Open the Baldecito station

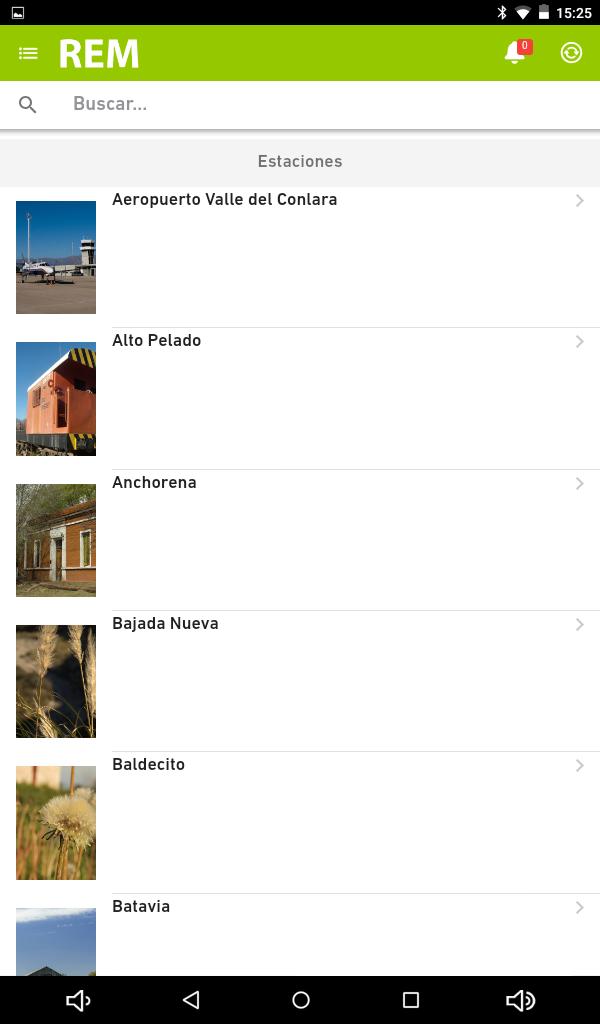tap(300, 823)
